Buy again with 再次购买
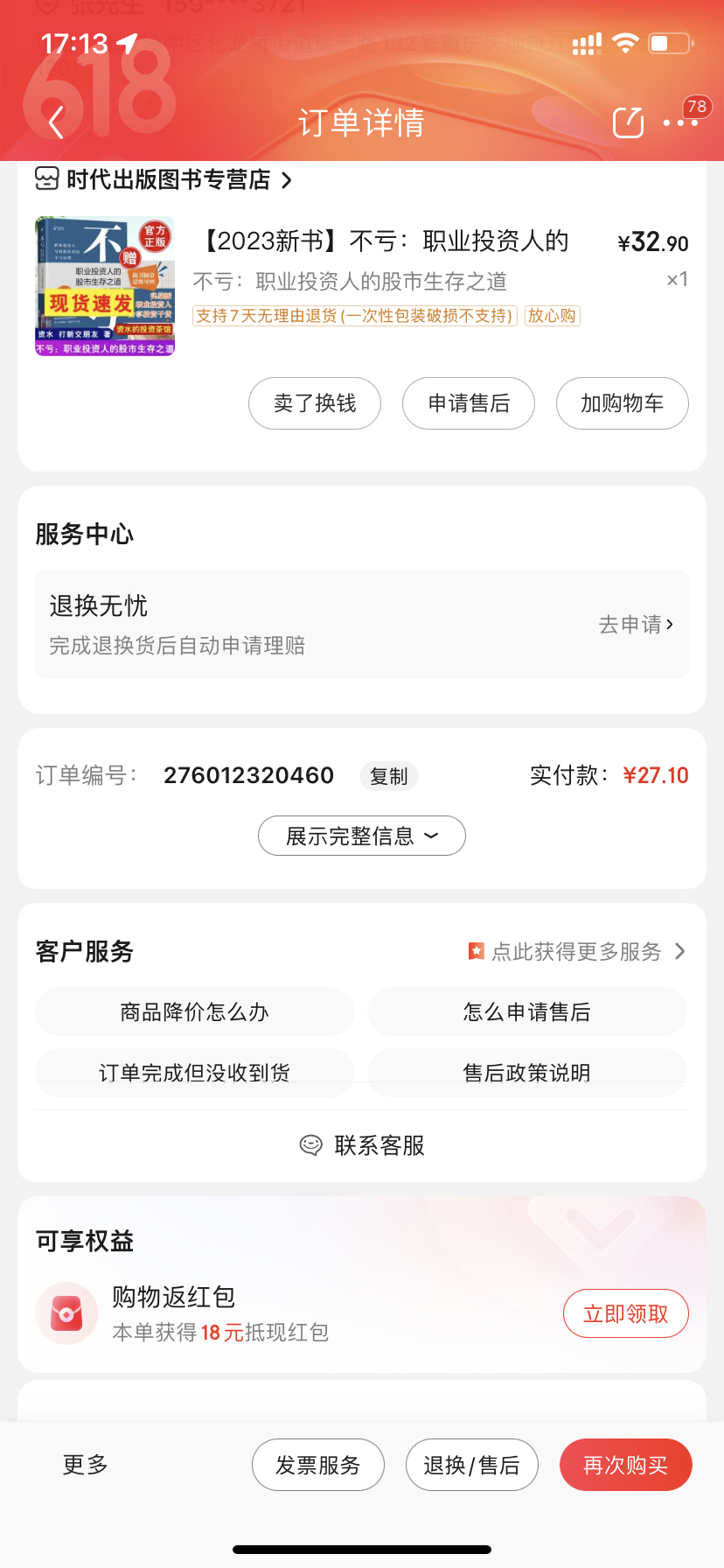The height and width of the screenshot is (1568, 724). [626, 1465]
